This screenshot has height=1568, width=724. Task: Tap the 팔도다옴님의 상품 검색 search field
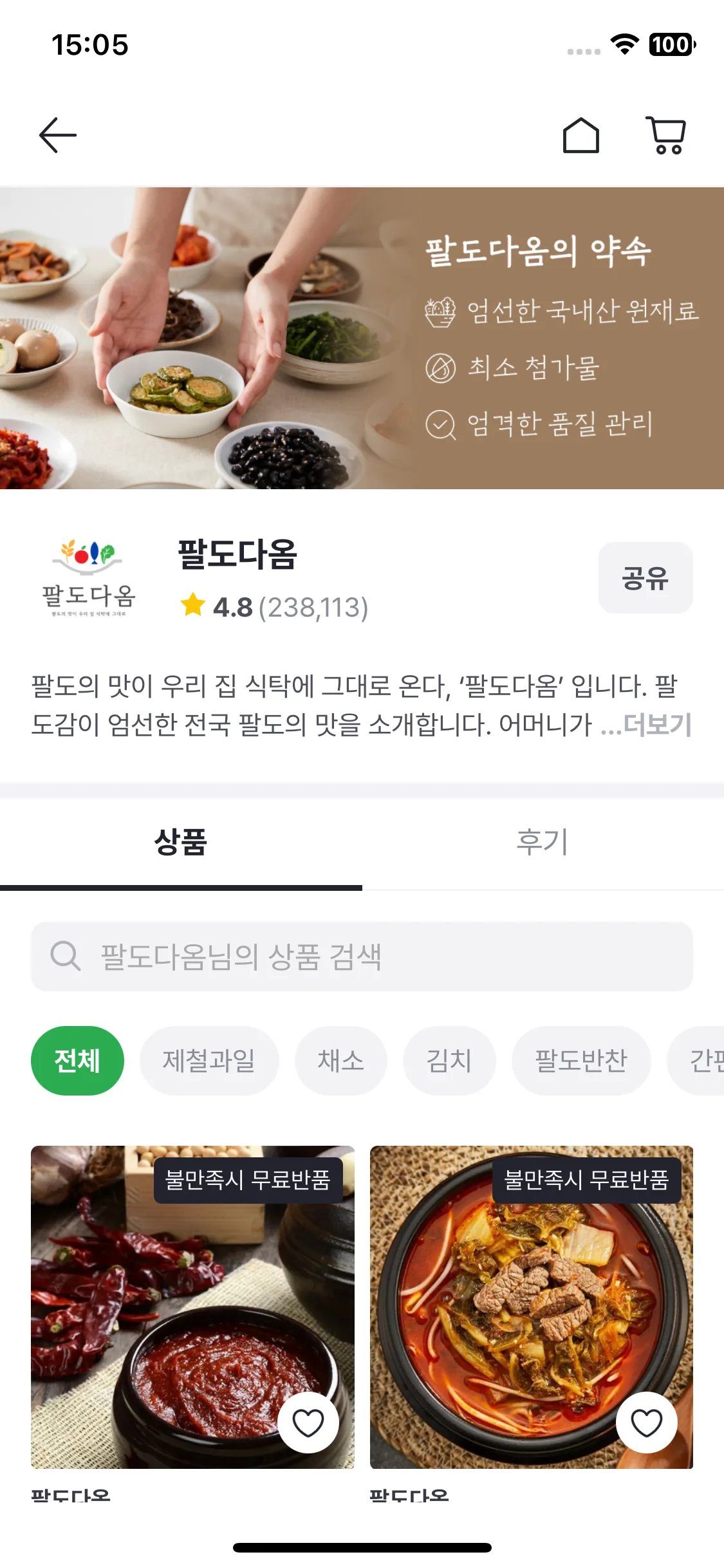coord(362,957)
